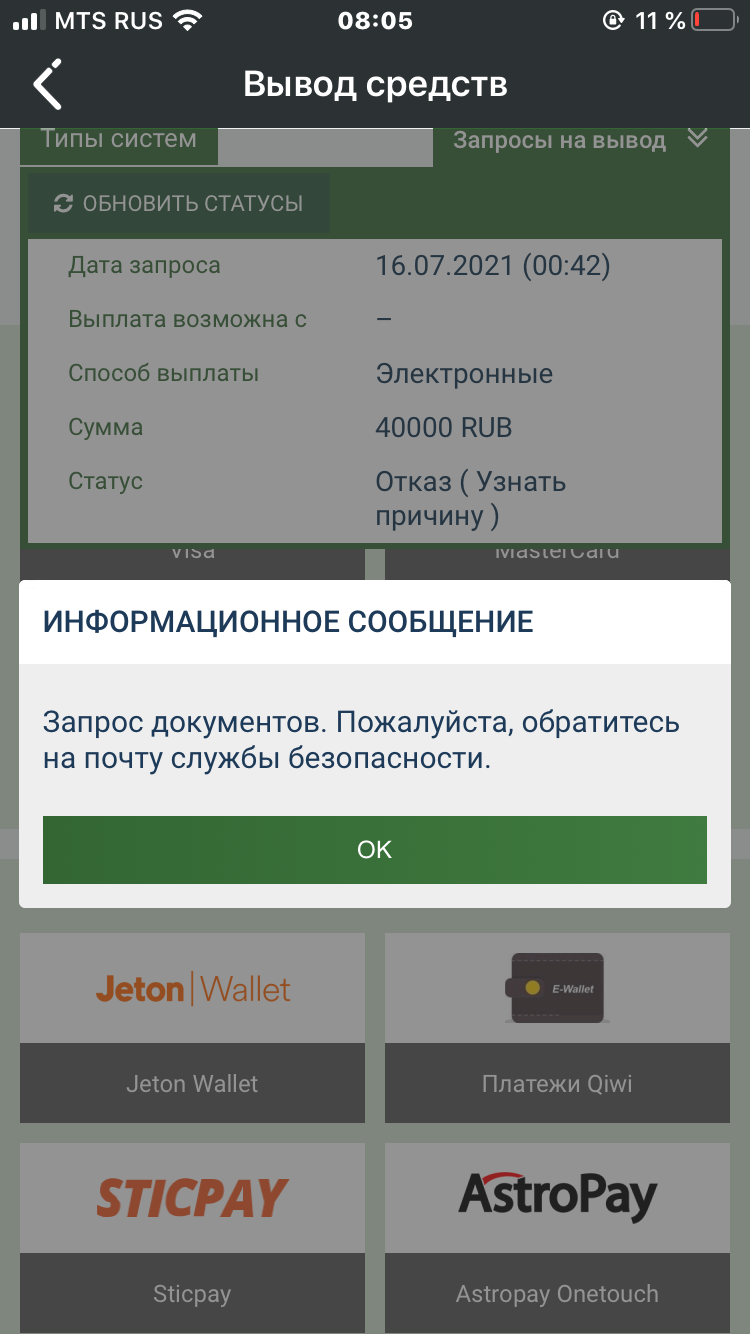Choose Платежи Qiwi withdrawal option
This screenshot has height=1334, width=750.
coord(557,1028)
